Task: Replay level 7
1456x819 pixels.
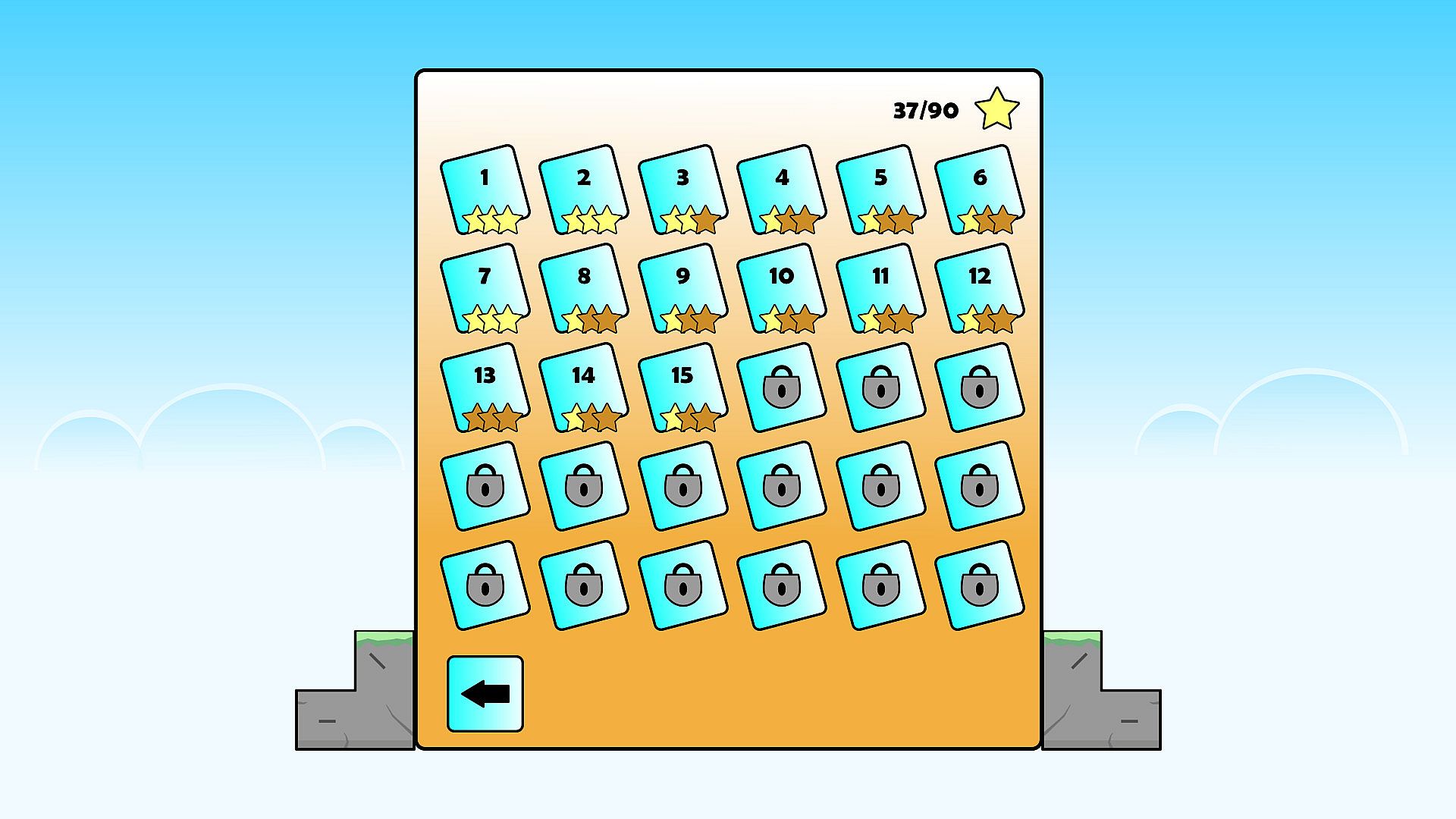Action: pyautogui.click(x=485, y=288)
